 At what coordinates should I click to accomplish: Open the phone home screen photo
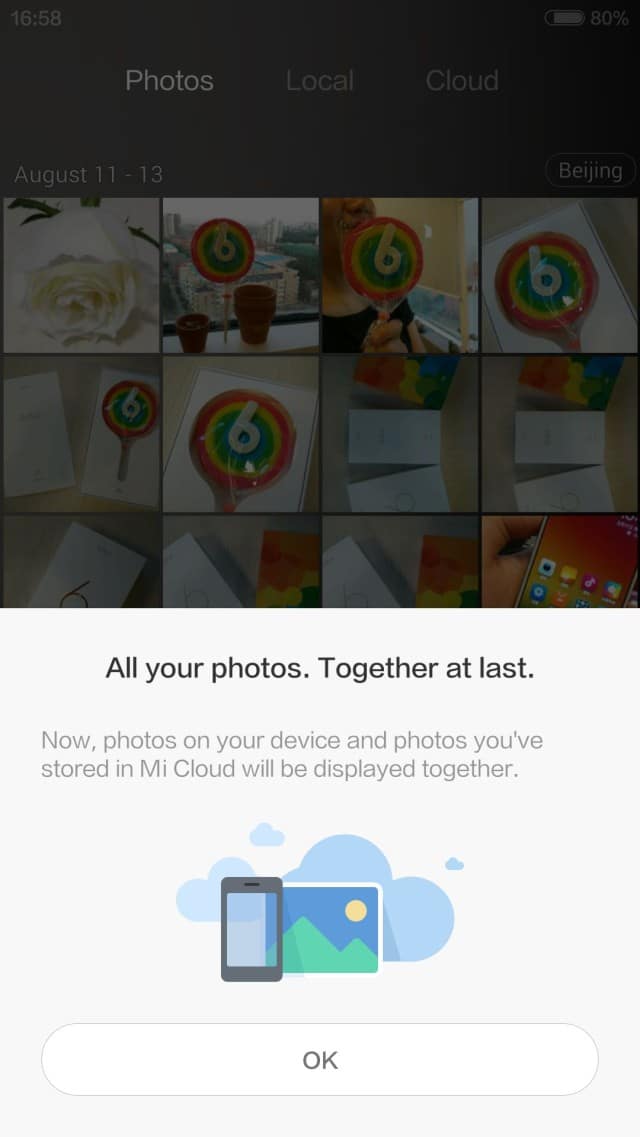click(560, 561)
